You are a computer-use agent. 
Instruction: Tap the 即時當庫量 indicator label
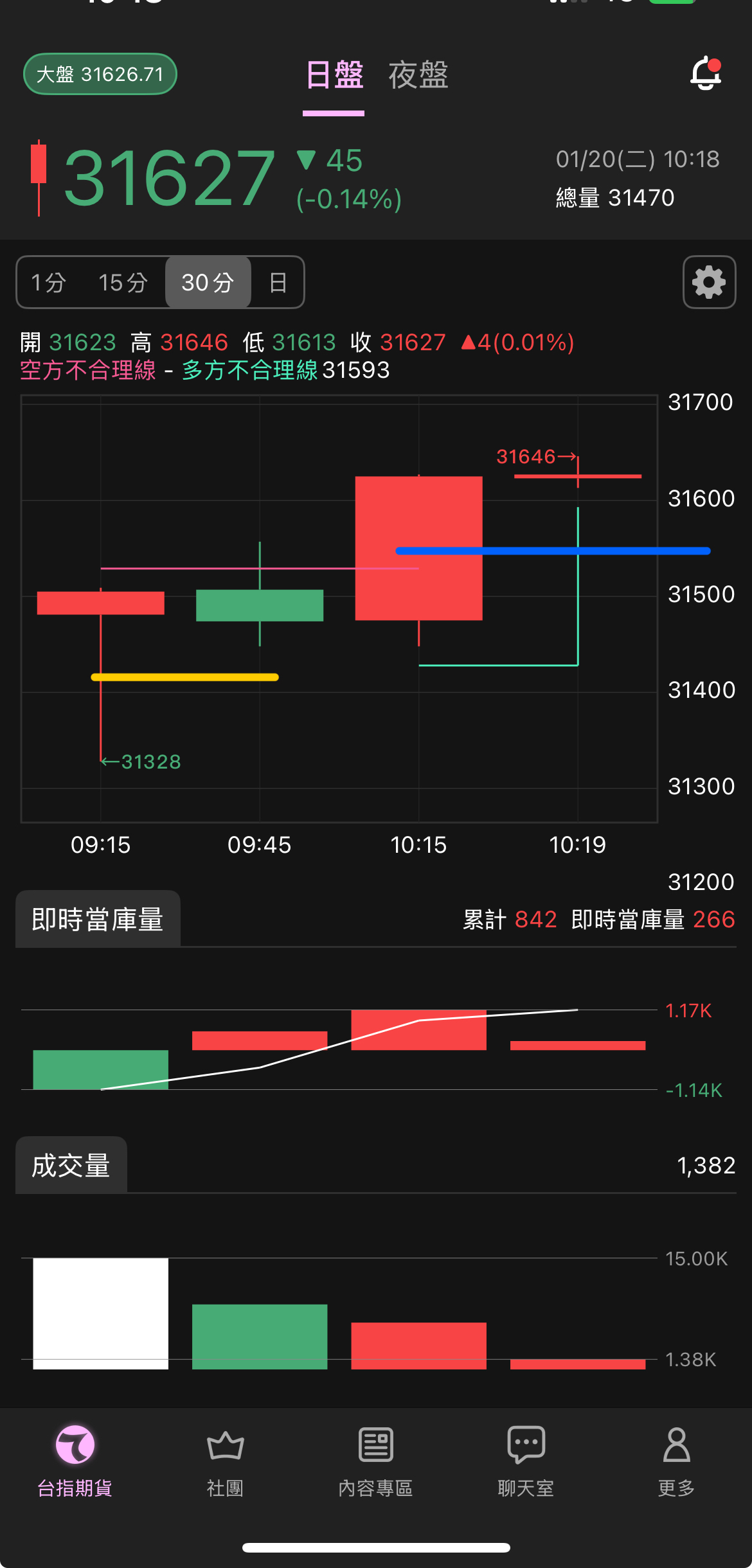[98, 920]
